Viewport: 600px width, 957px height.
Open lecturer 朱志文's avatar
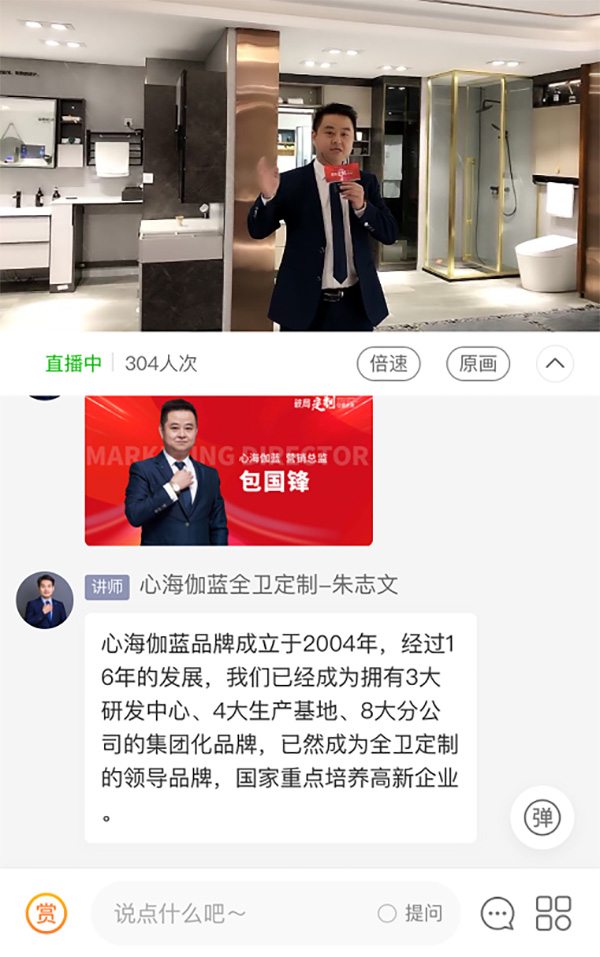tap(45, 601)
